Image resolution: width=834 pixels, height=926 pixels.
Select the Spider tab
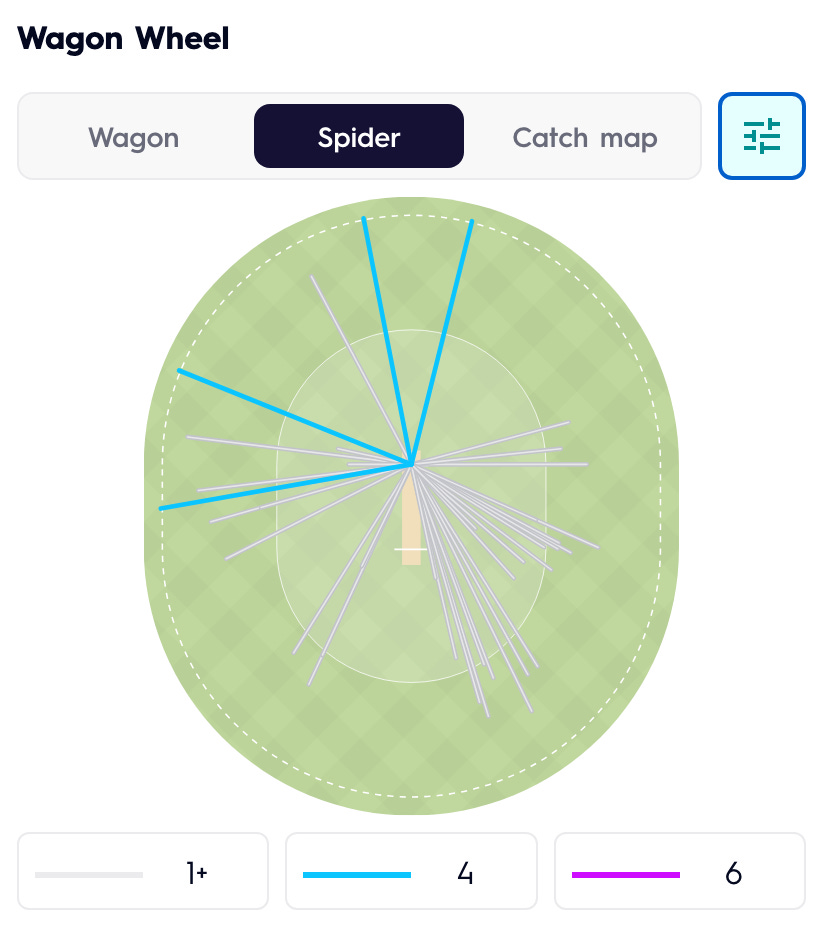(x=359, y=136)
